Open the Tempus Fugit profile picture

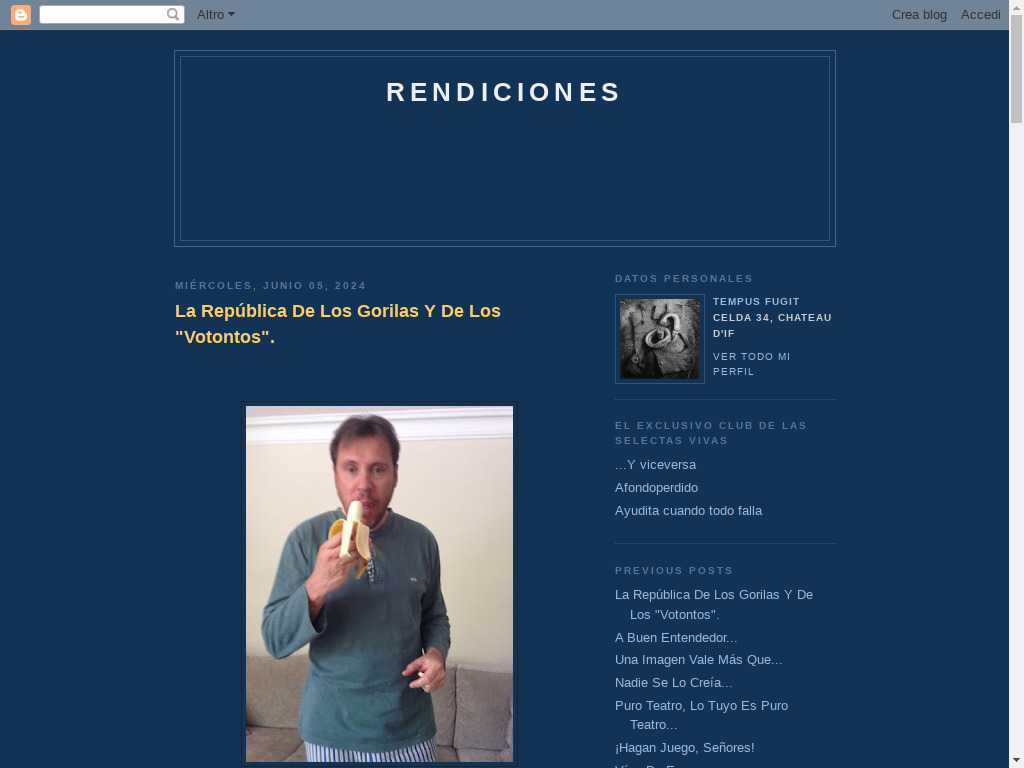pos(659,339)
